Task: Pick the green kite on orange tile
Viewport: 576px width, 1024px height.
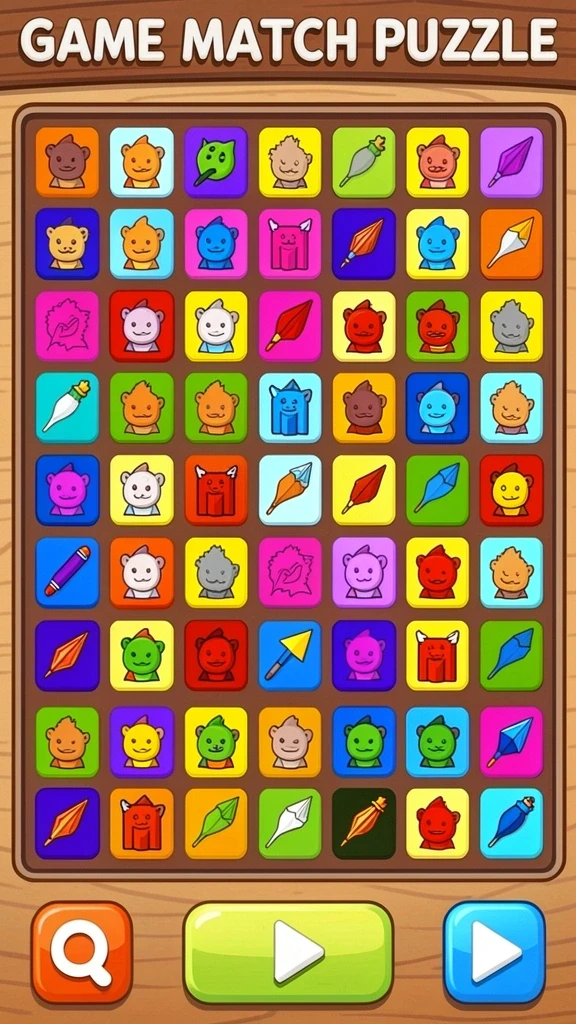Action: [x=216, y=823]
